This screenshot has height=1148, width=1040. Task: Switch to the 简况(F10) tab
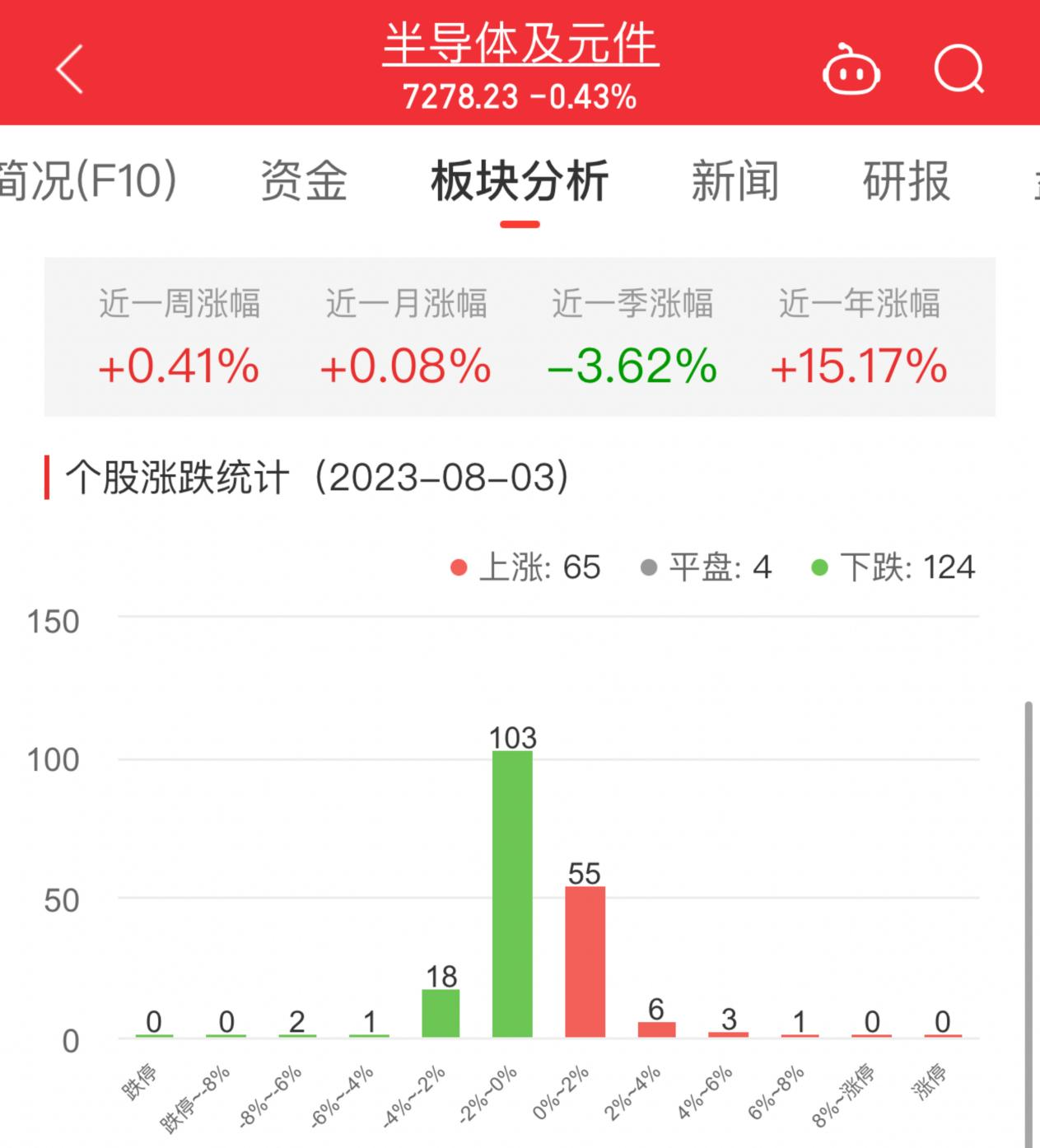point(88,180)
